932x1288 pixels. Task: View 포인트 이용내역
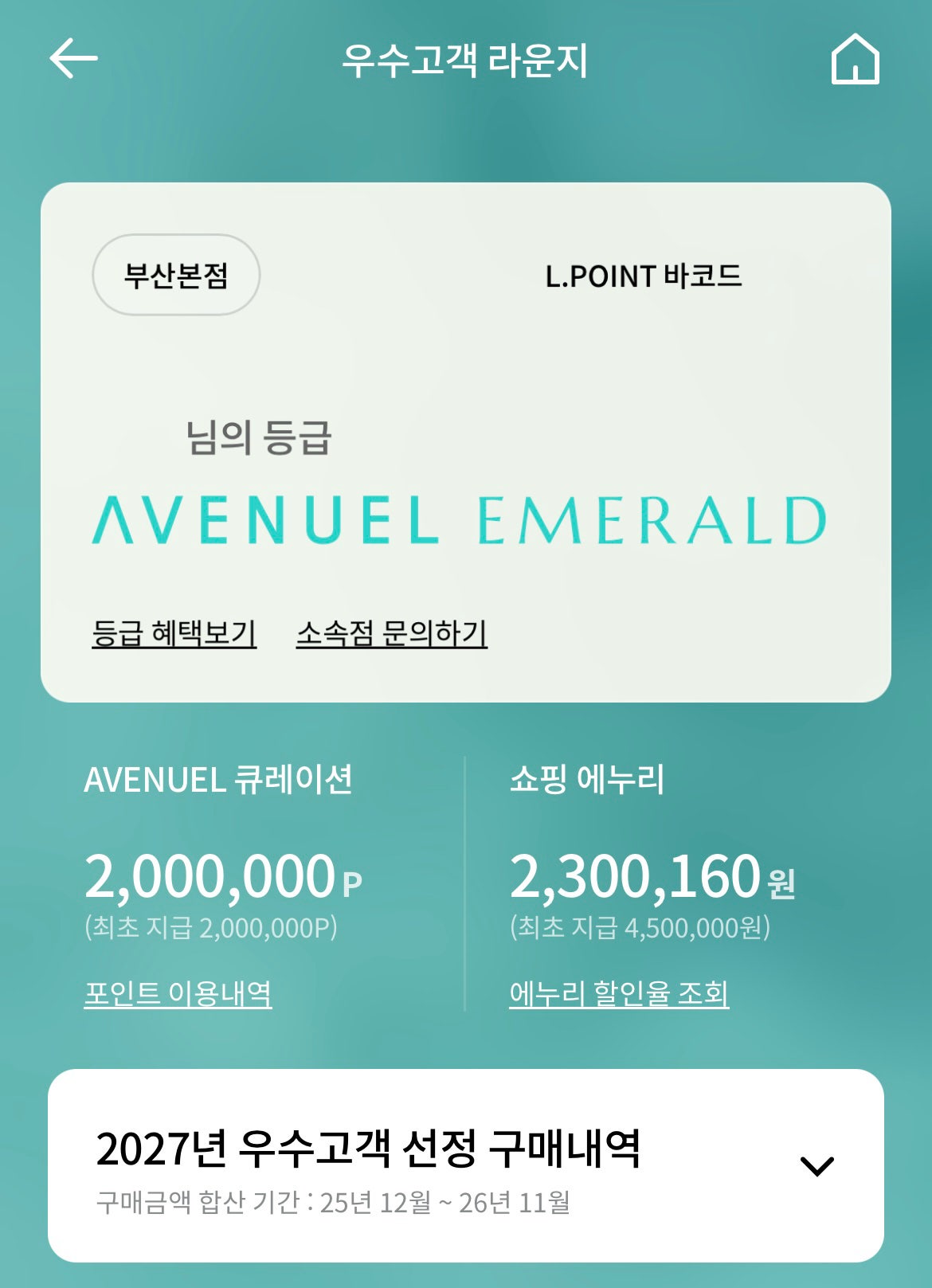[x=178, y=993]
